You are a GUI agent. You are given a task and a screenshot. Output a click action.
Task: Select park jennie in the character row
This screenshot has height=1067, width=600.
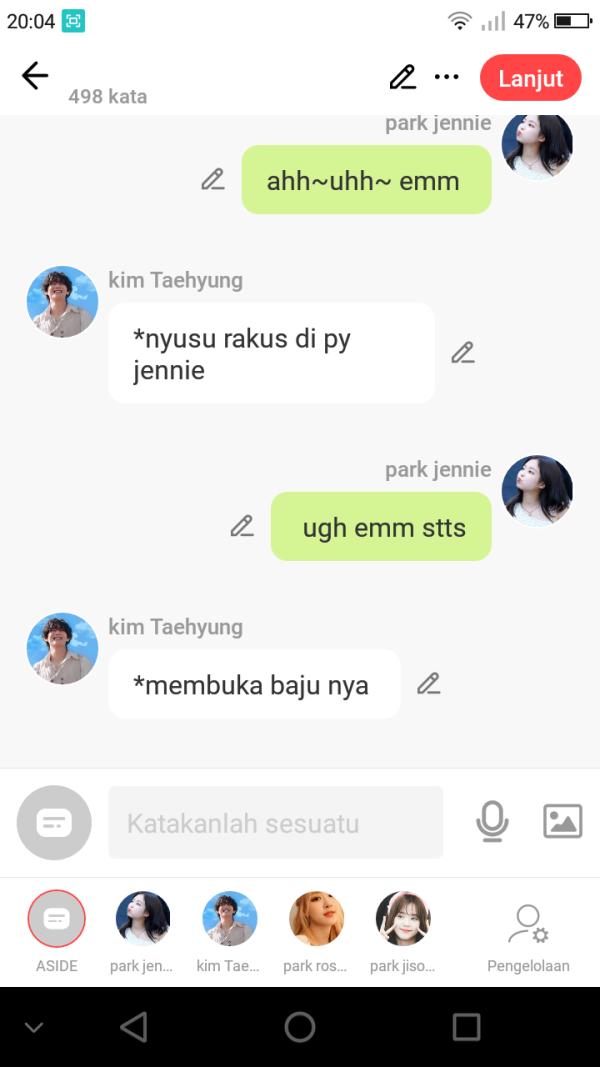[x=143, y=919]
